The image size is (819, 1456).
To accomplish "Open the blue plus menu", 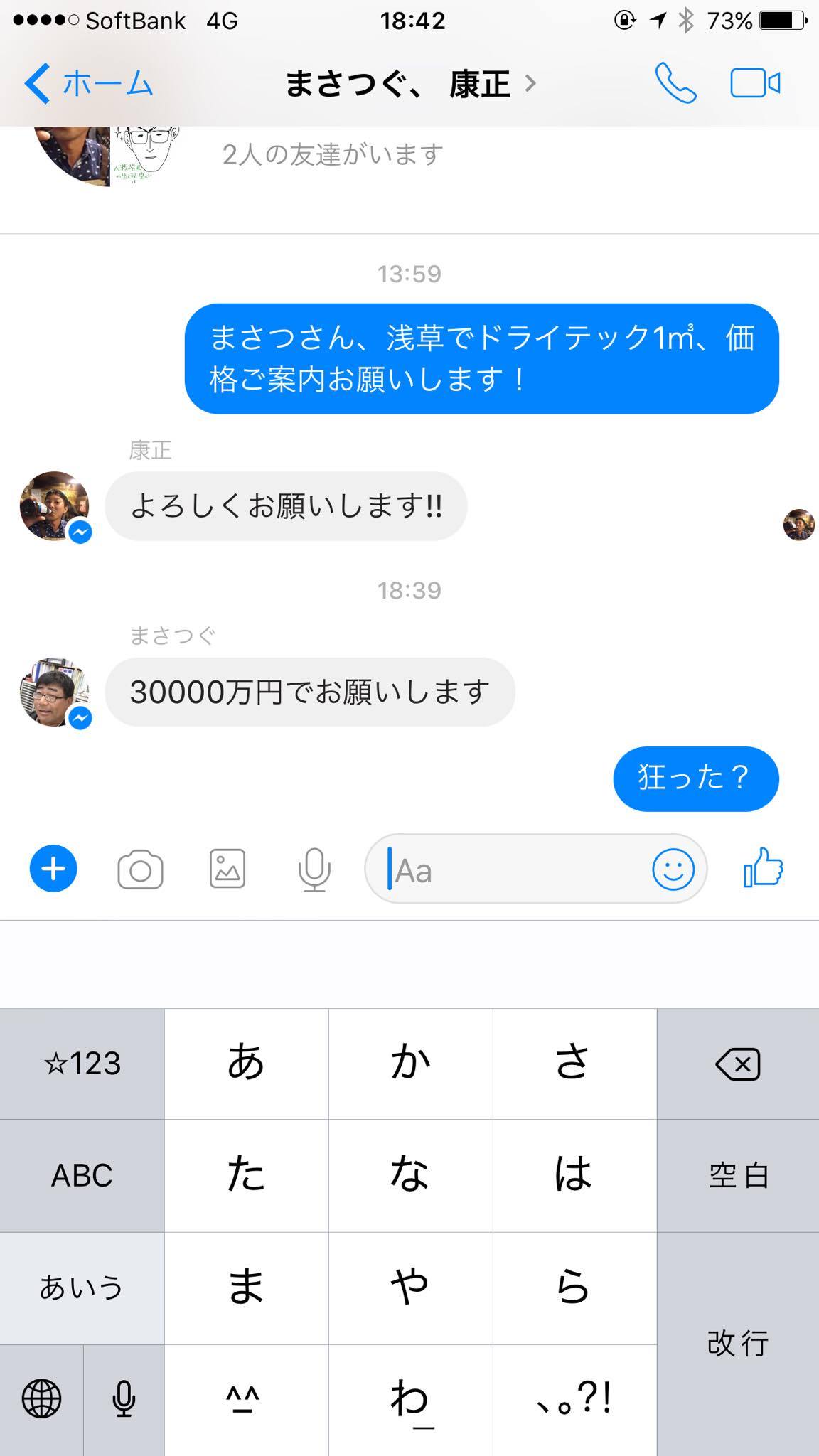I will tap(53, 869).
